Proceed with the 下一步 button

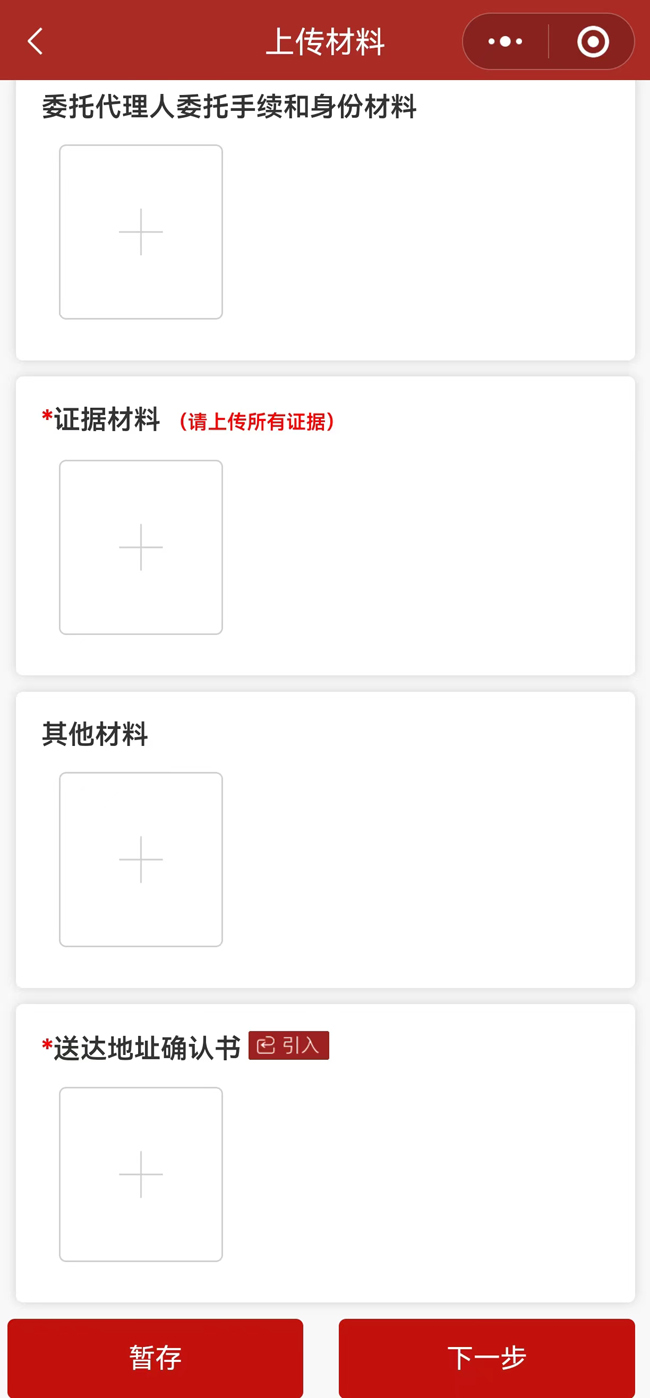(x=486, y=1357)
